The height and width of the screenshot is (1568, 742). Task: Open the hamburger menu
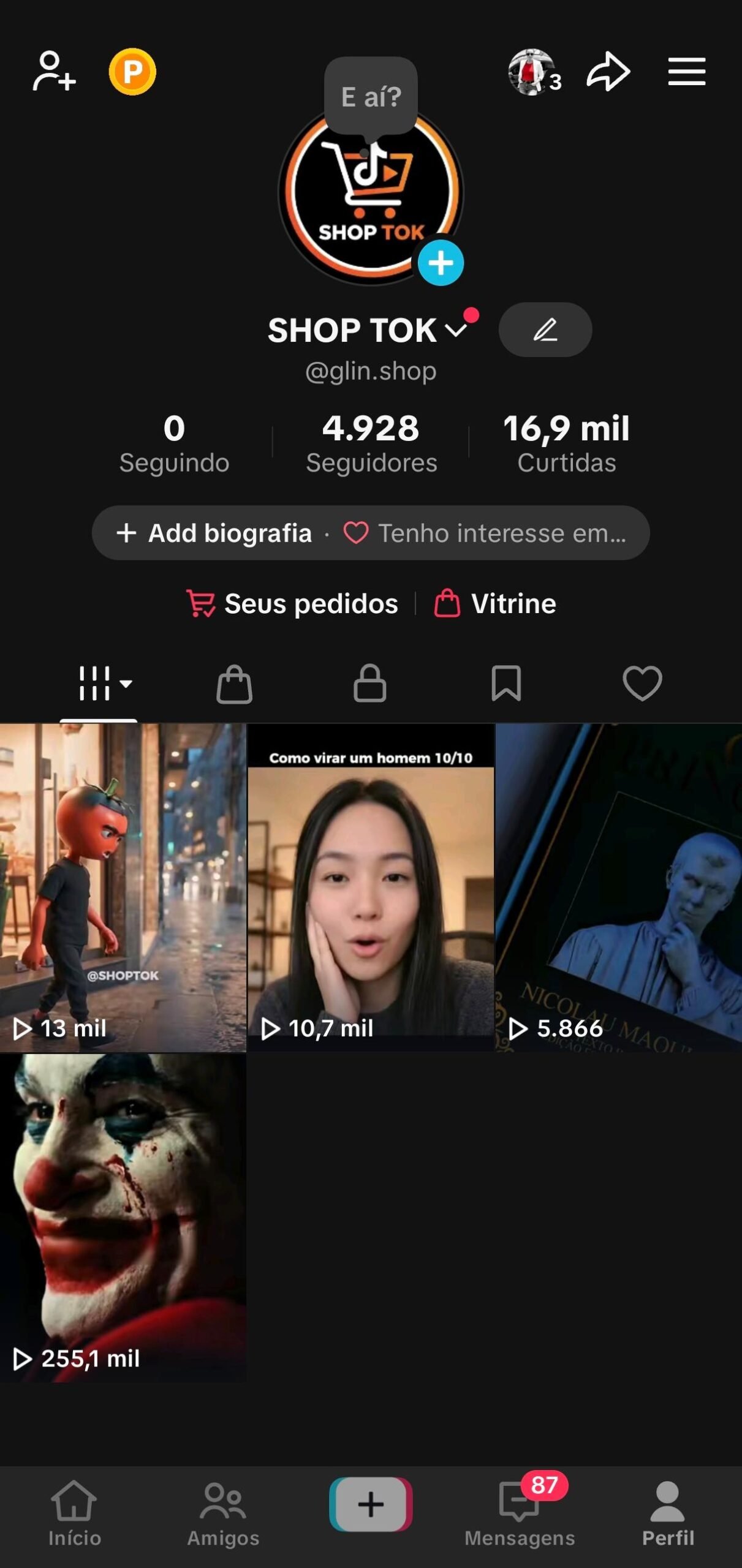[686, 72]
